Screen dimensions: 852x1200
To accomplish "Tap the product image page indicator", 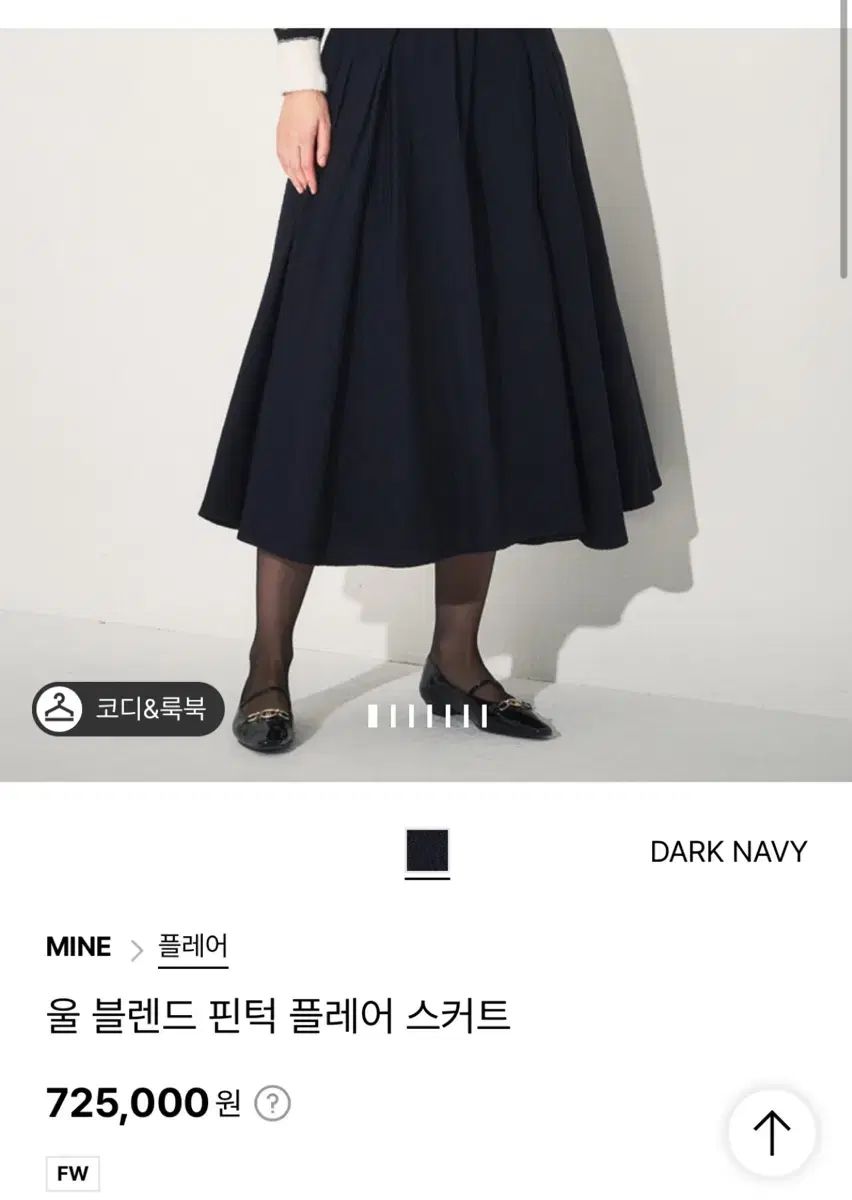I will click(x=427, y=716).
